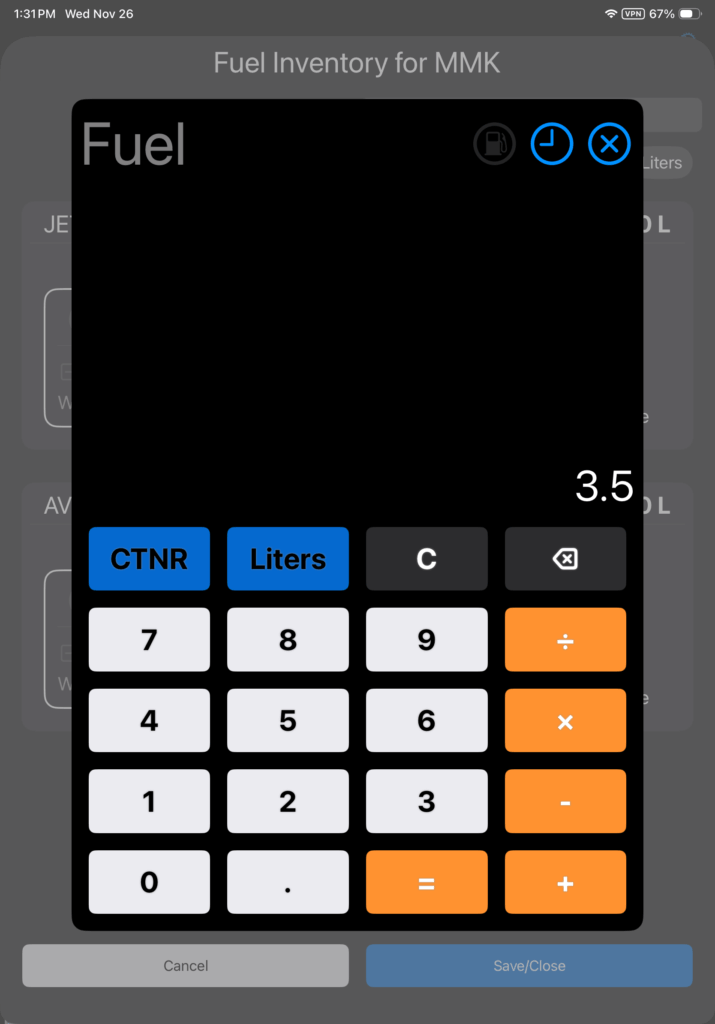715x1024 pixels.
Task: Choose the minus operator
Action: tap(565, 801)
